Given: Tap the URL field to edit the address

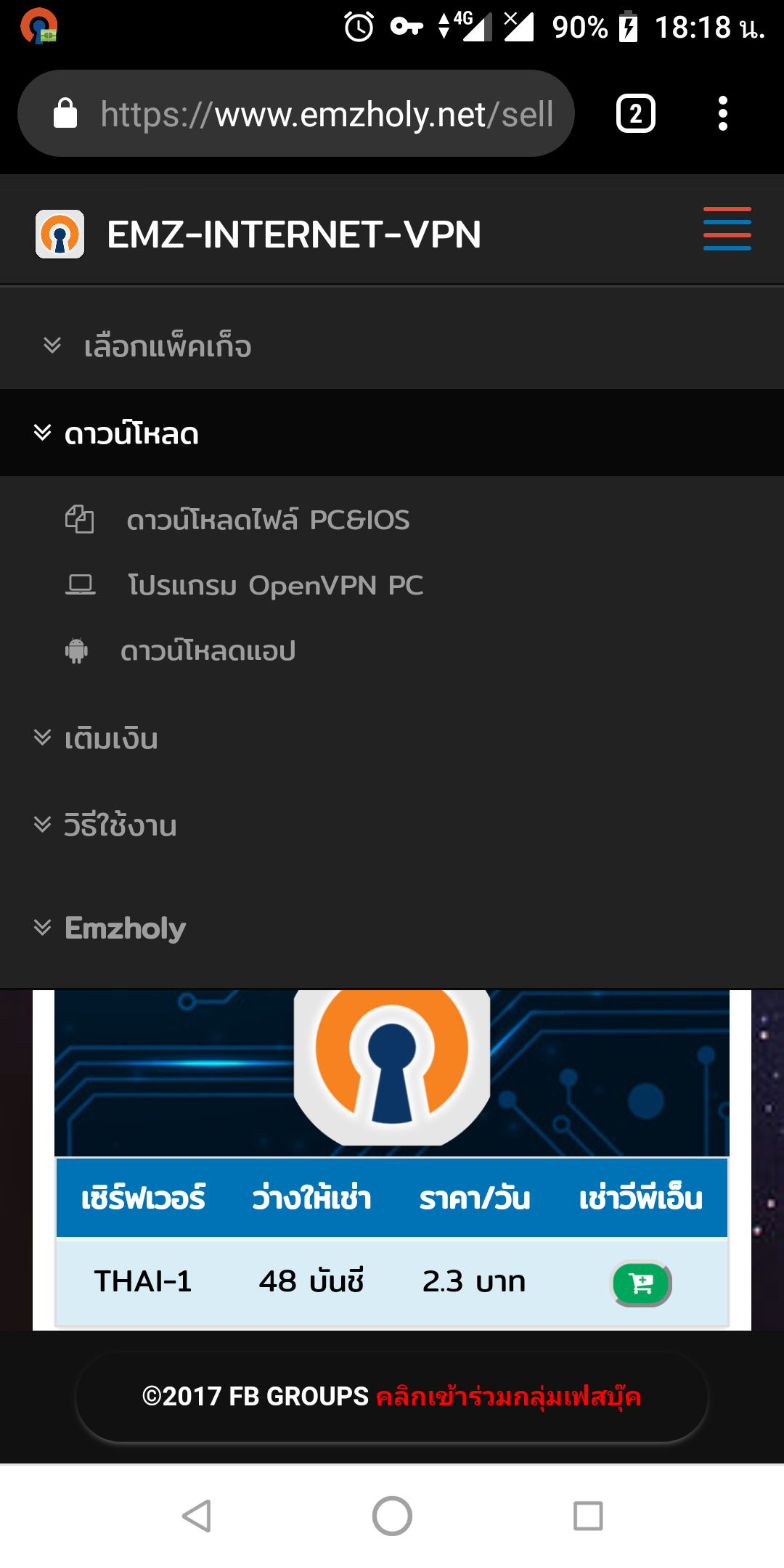Looking at the screenshot, I should (x=327, y=113).
